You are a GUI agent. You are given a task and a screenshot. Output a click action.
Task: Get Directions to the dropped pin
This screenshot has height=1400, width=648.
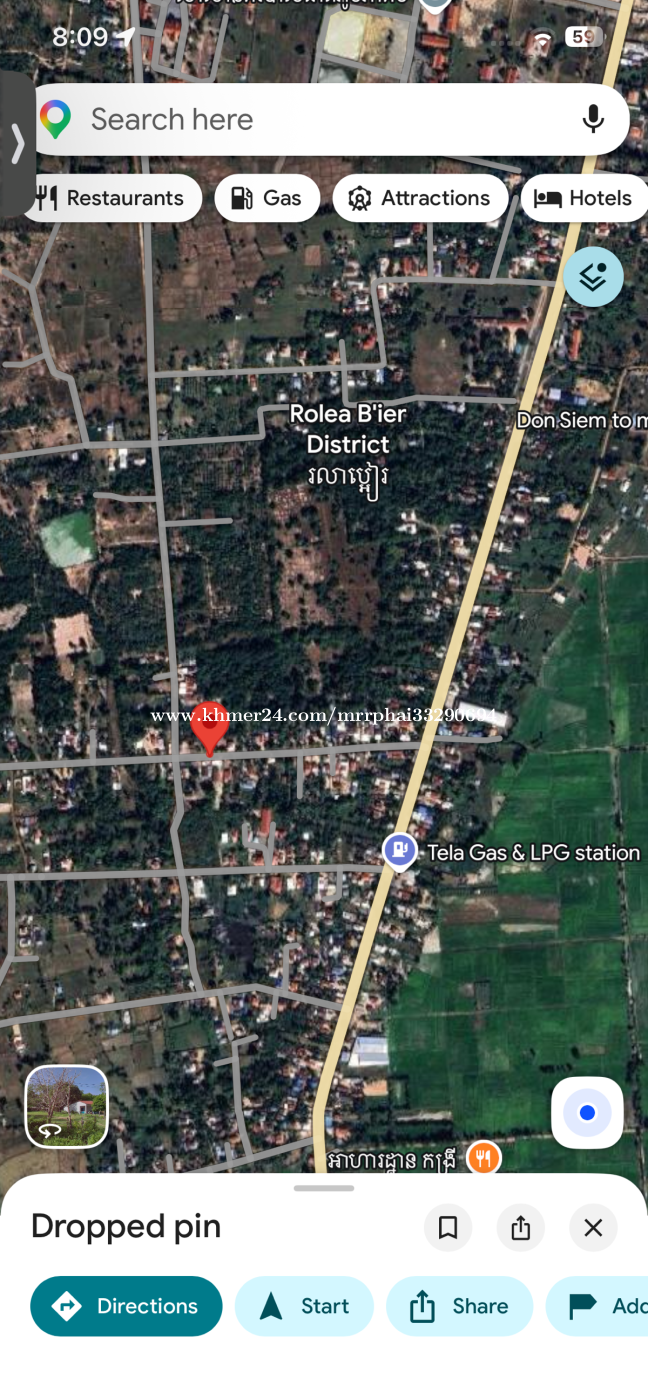pos(126,1306)
